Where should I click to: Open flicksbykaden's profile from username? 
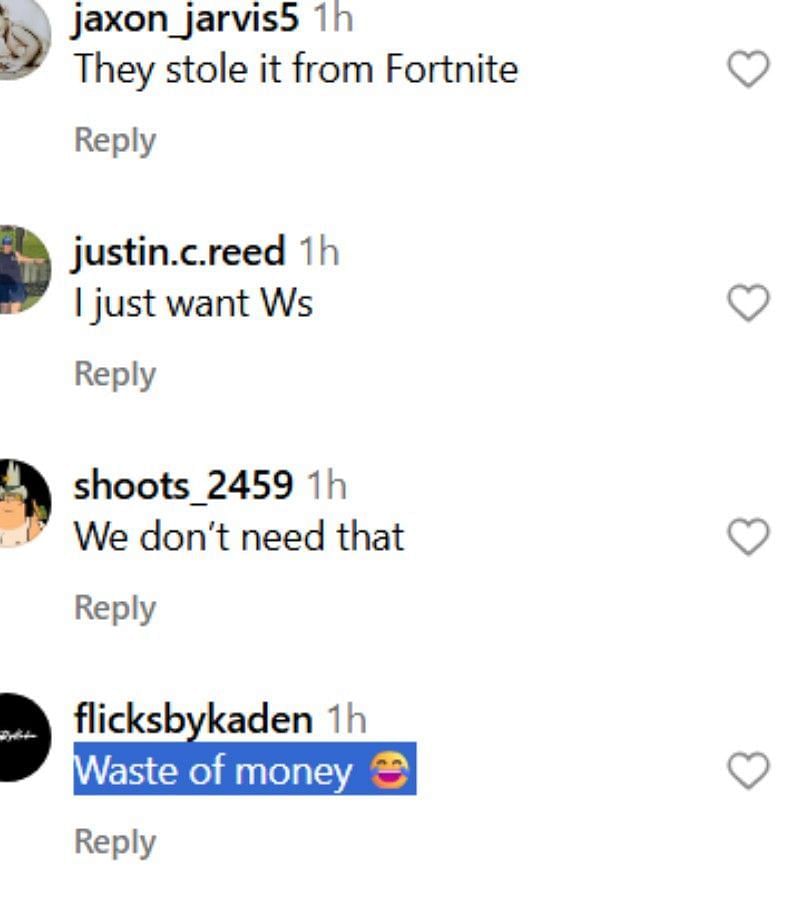tap(193, 719)
